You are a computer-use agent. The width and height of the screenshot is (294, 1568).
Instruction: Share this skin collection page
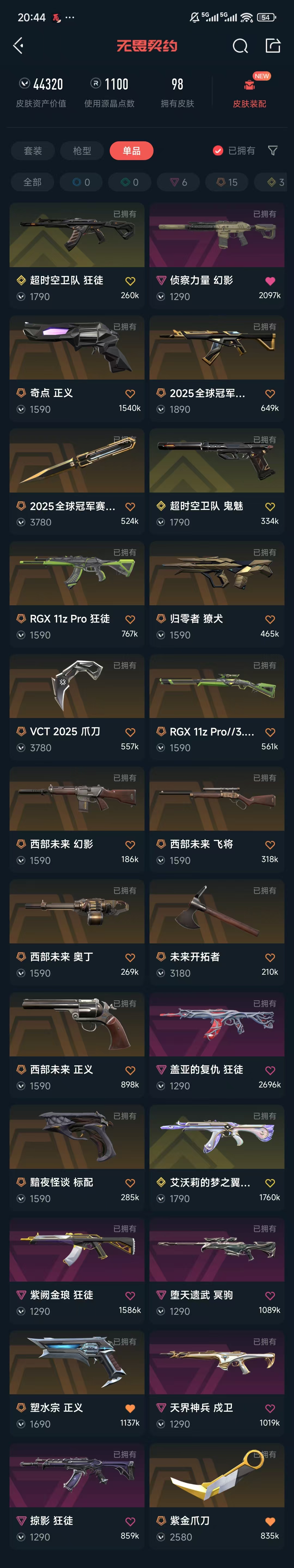[x=273, y=46]
